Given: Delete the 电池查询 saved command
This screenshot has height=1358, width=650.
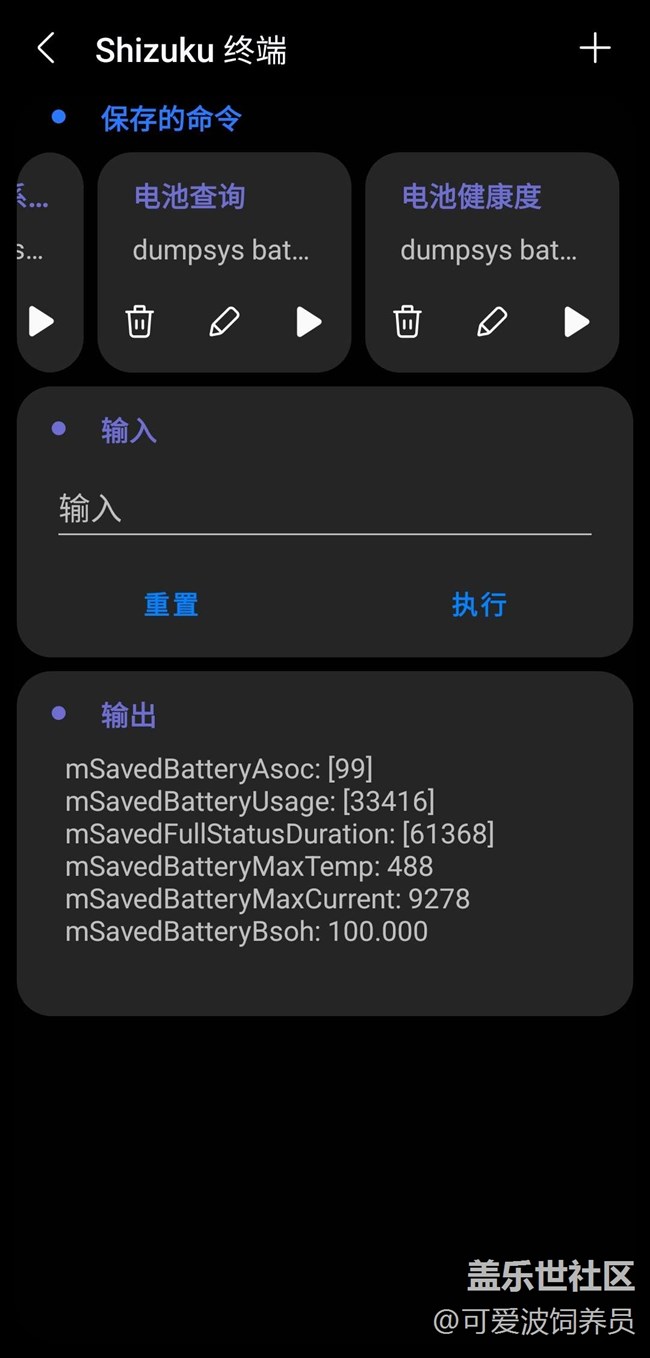Looking at the screenshot, I should point(139,322).
